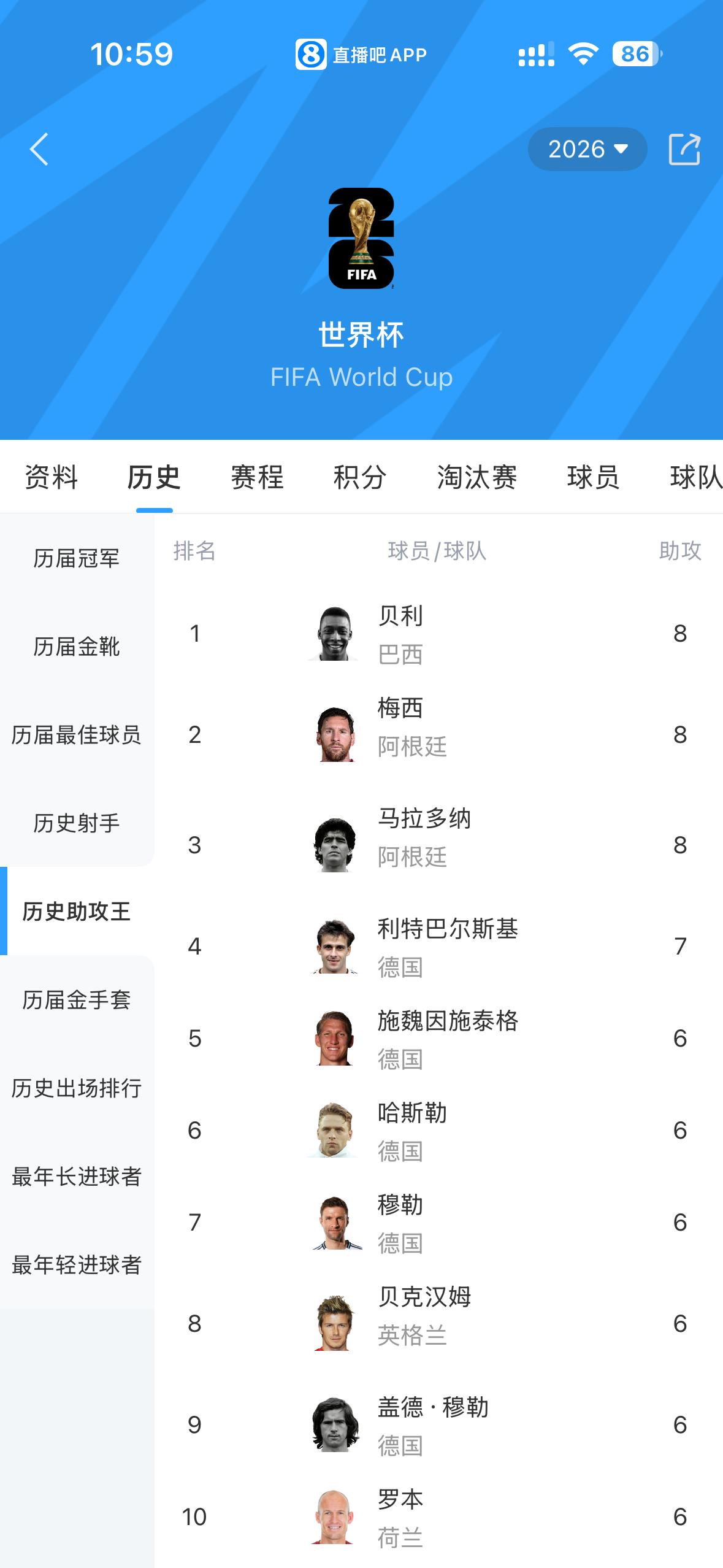Open player row for 梅西
The image size is (723, 1568).
click(x=438, y=734)
